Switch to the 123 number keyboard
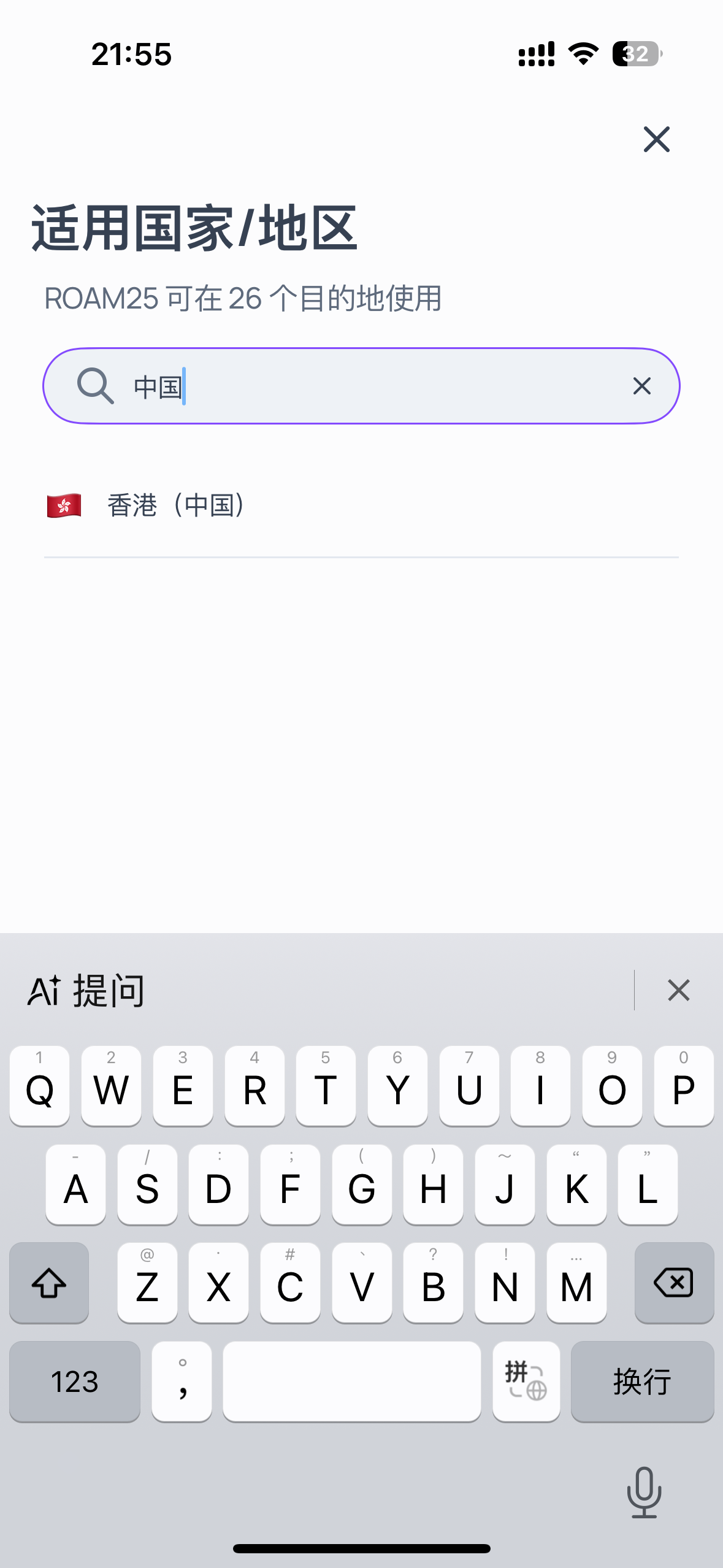 tap(74, 1382)
